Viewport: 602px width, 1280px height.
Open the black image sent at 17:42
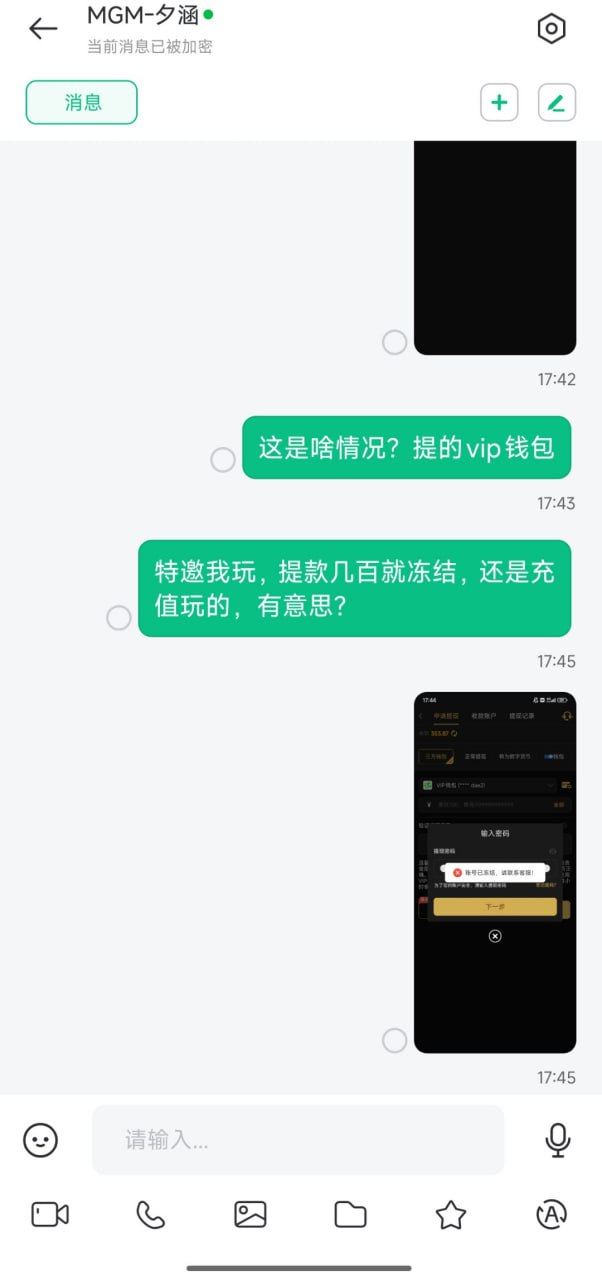click(495, 248)
